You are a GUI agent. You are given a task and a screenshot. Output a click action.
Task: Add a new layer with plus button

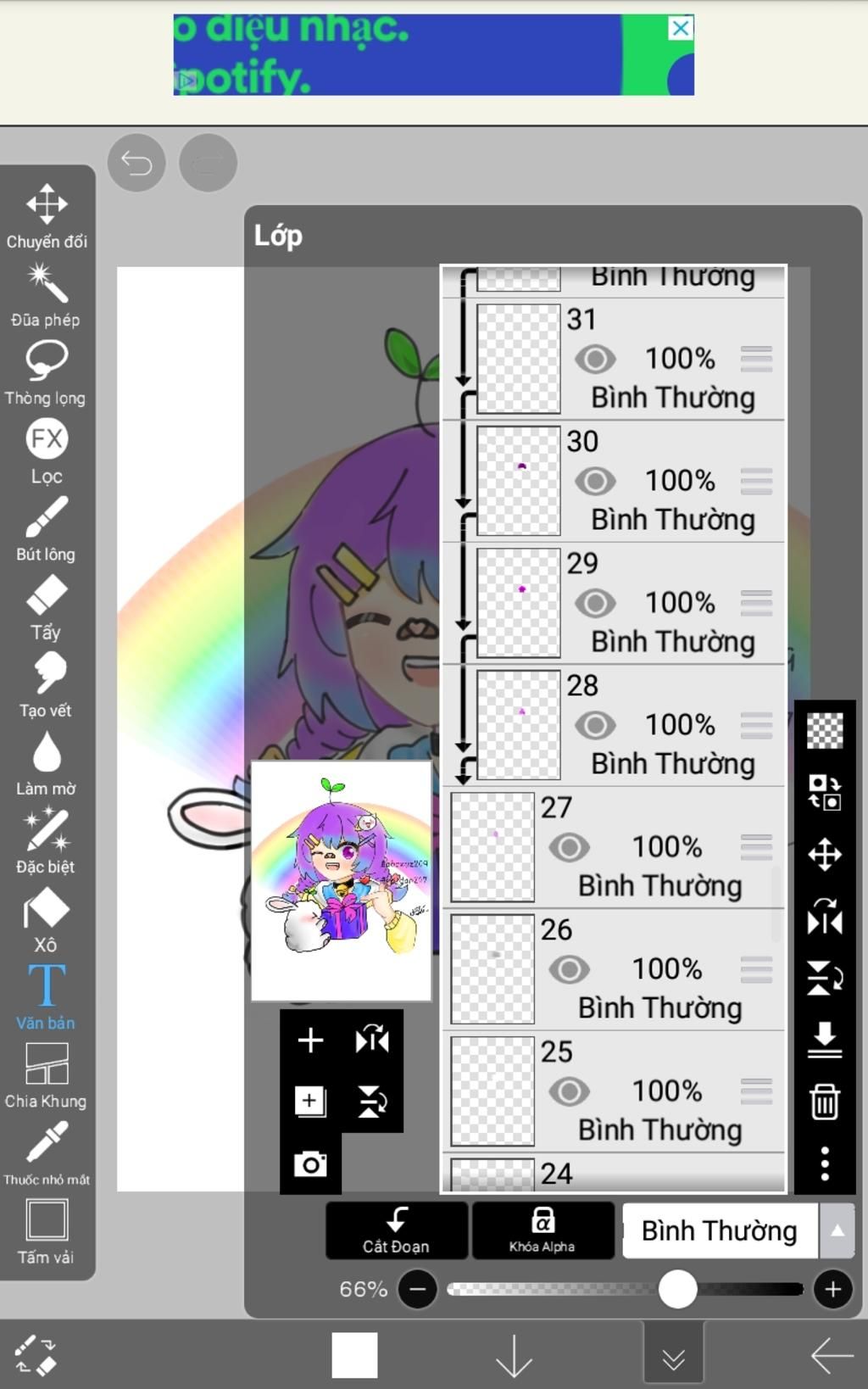click(x=310, y=1040)
